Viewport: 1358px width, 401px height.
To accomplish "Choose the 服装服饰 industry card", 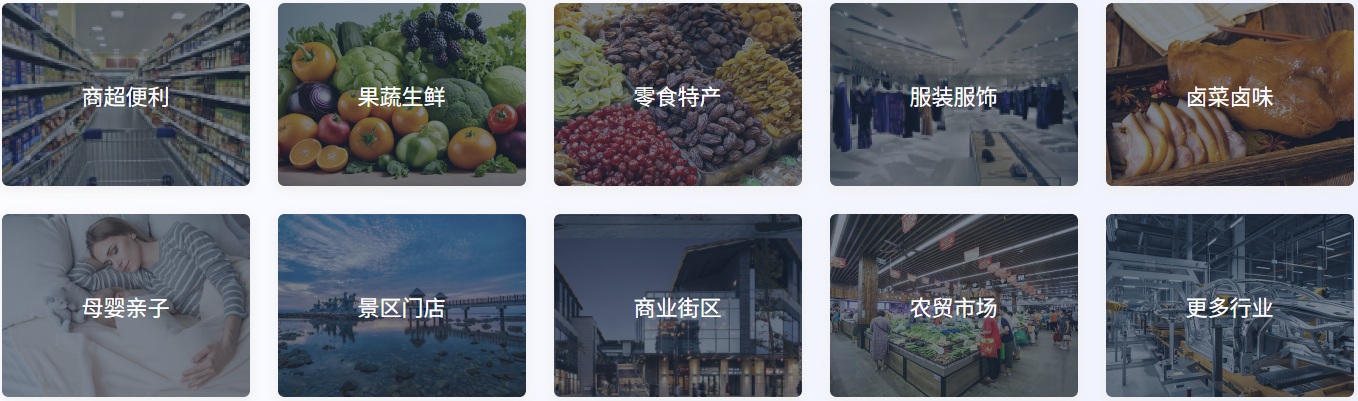I will click(x=954, y=96).
